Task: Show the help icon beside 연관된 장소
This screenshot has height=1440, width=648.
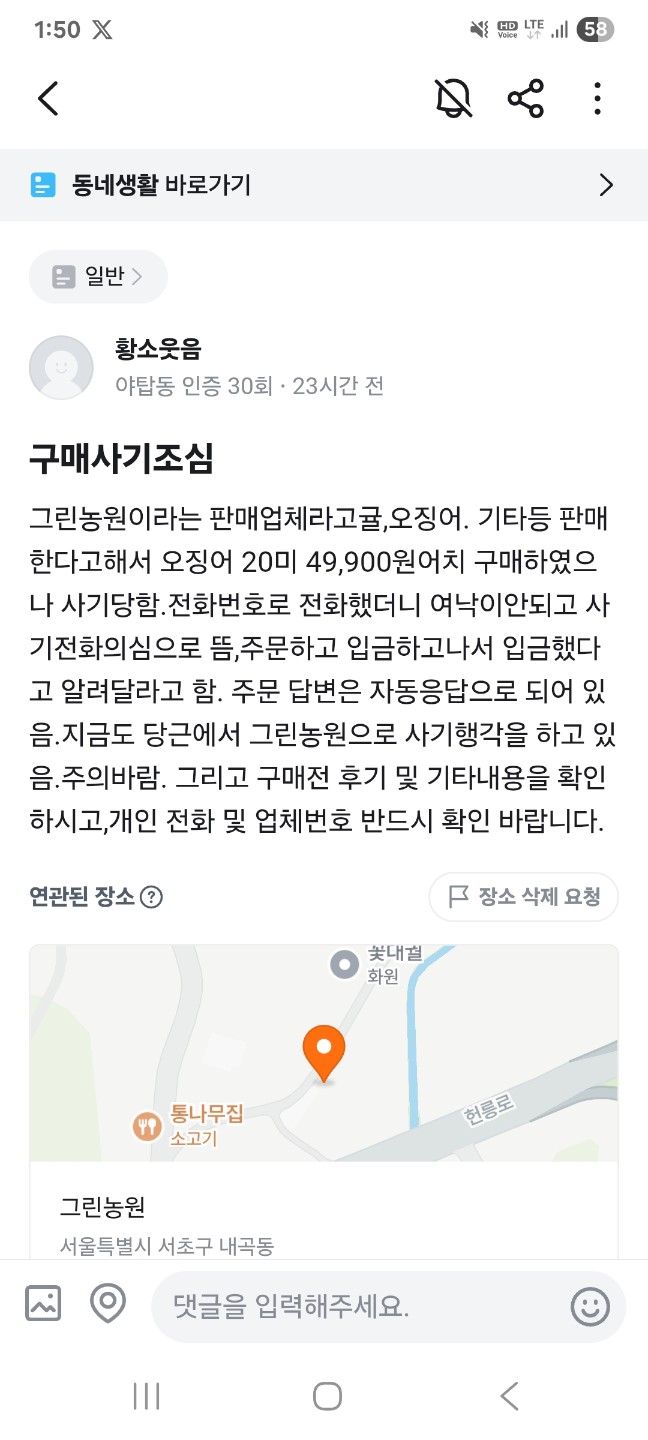Action: click(x=151, y=897)
